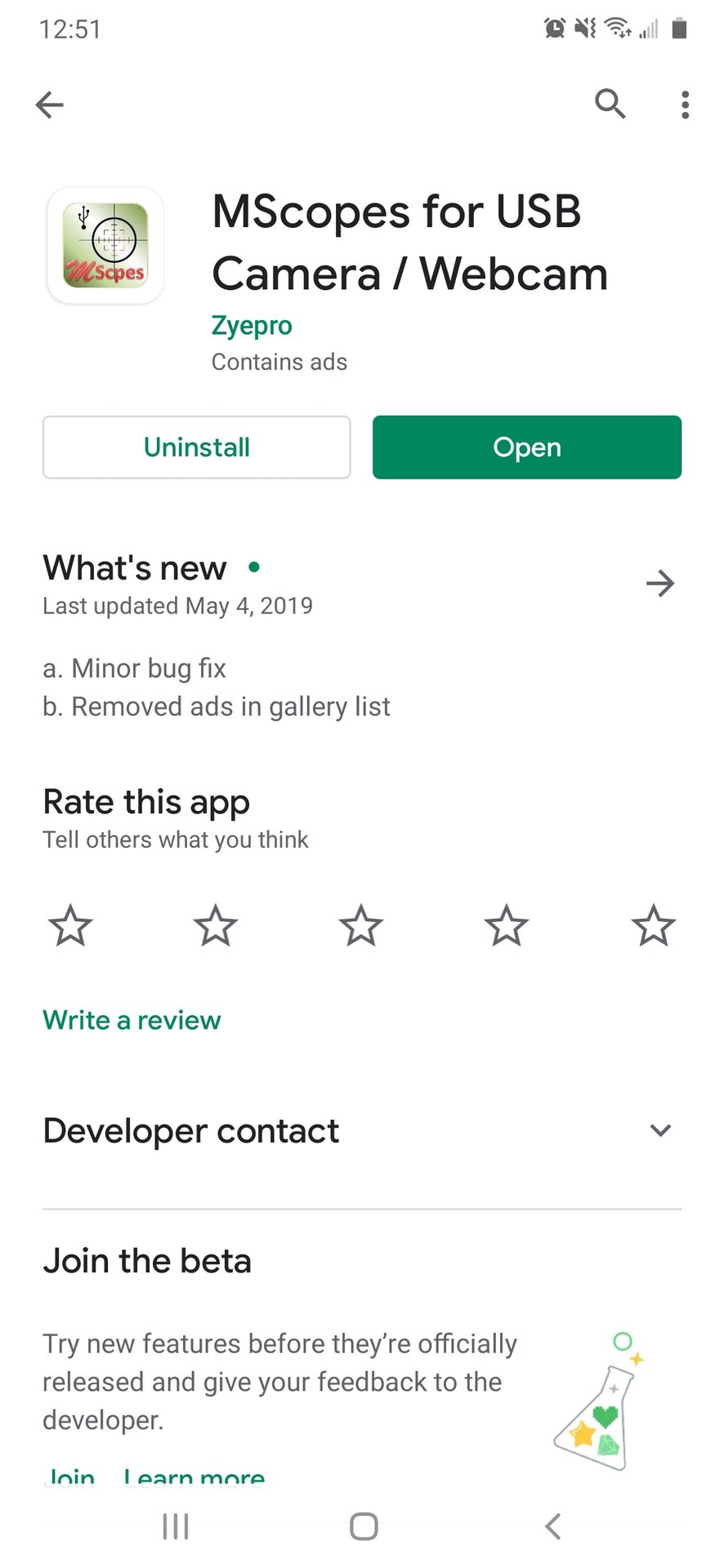Go back using the top arrow
Image resolution: width=724 pixels, height=1568 pixels.
(50, 105)
